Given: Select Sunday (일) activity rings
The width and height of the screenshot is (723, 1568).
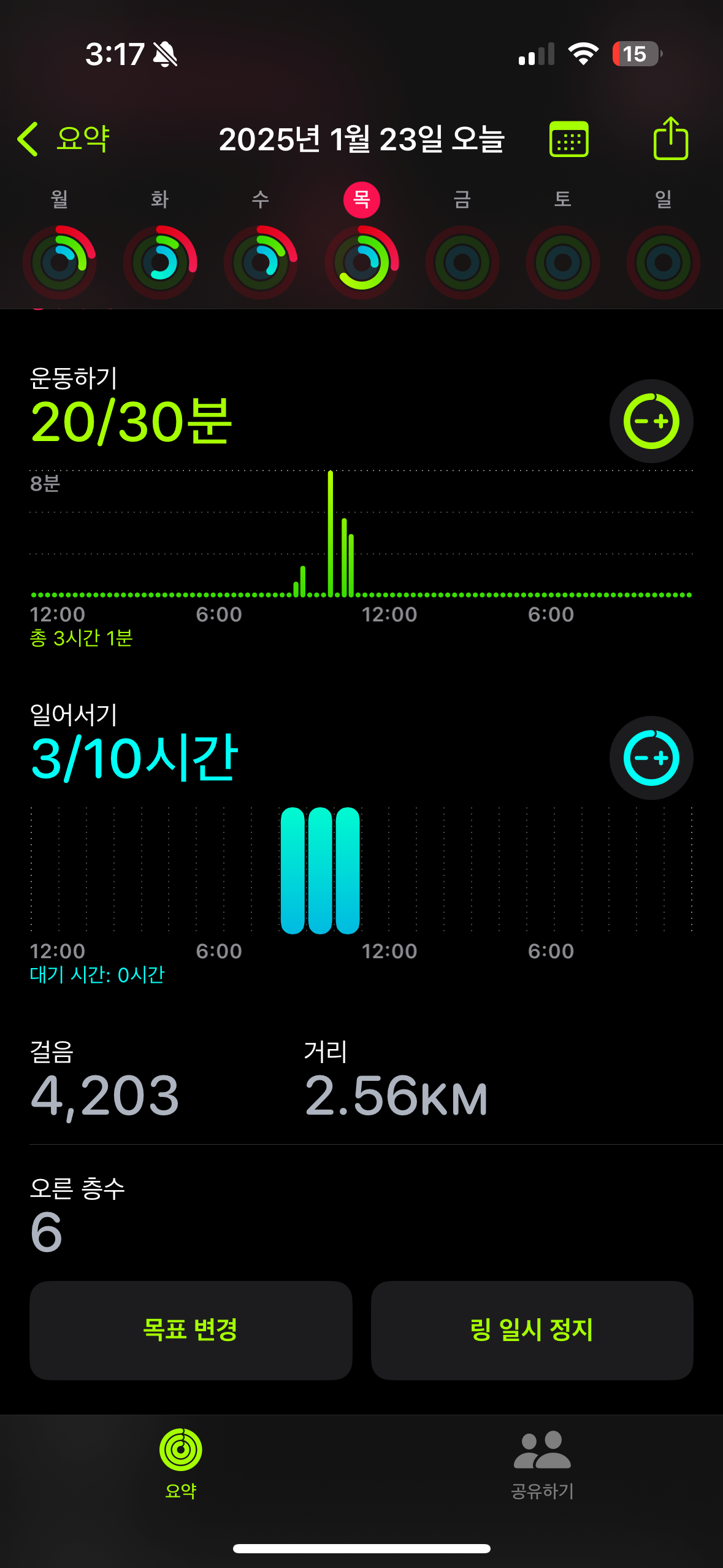Looking at the screenshot, I should coord(664,262).
